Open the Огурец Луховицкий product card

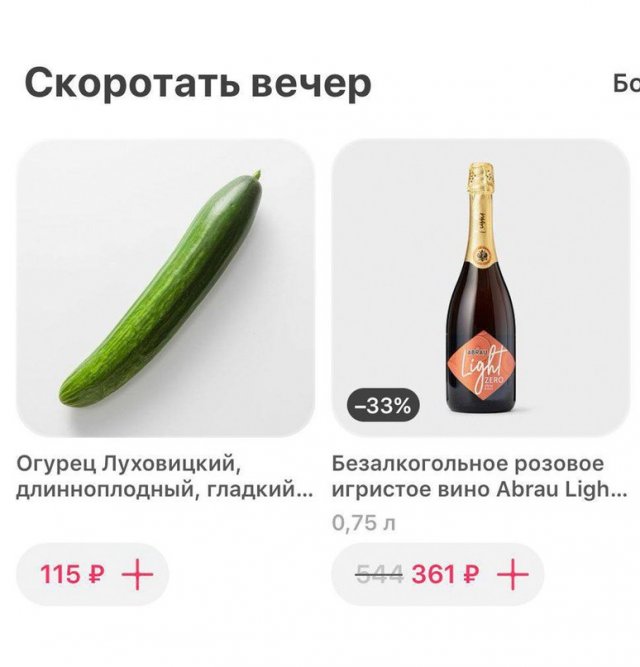[x=165, y=290]
